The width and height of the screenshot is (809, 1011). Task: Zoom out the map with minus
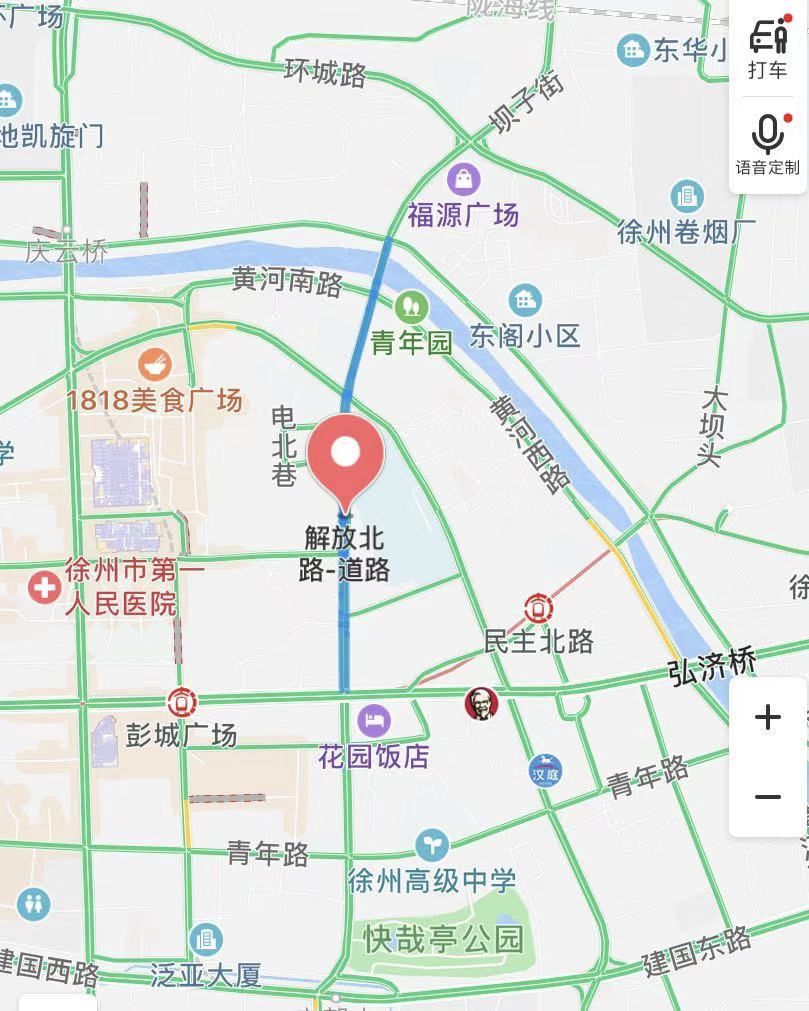768,797
